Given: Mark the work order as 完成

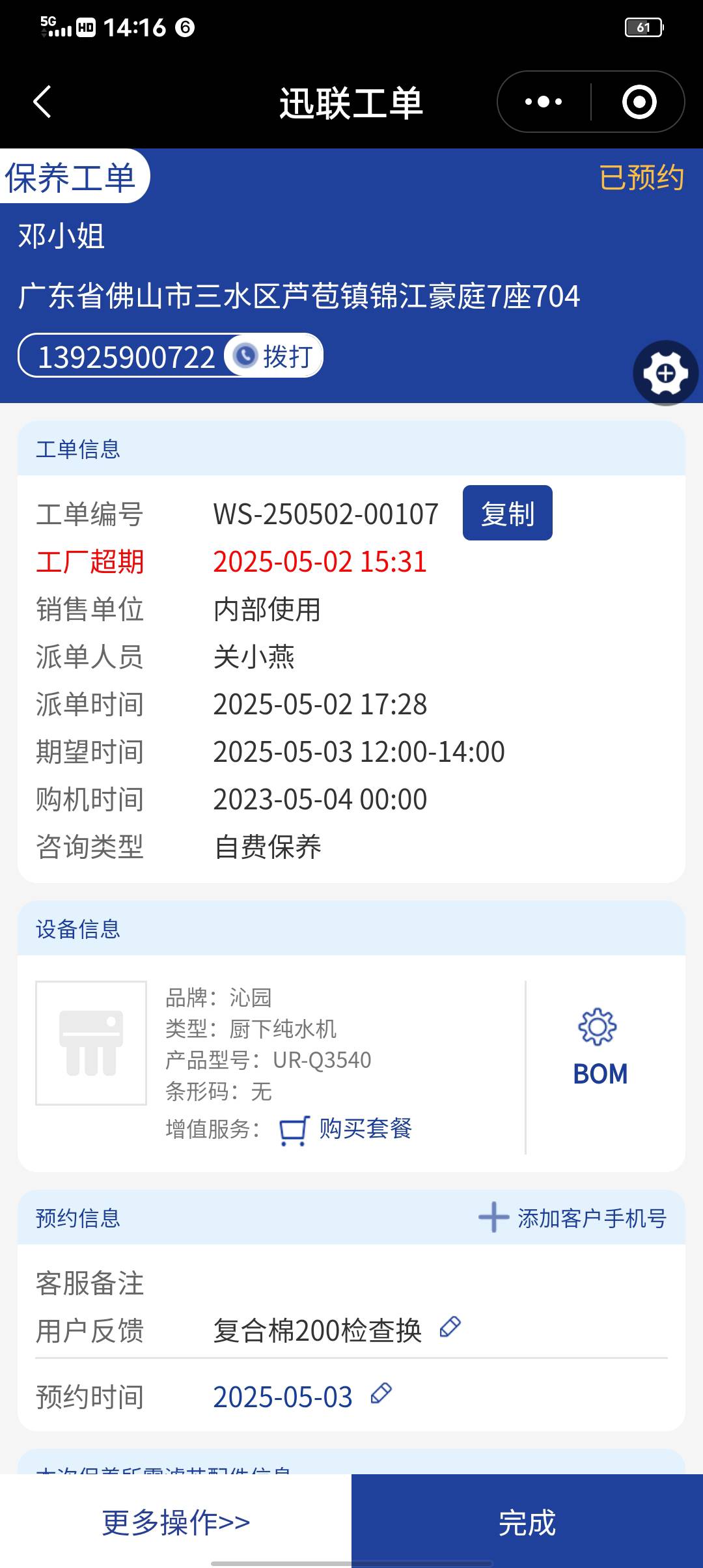Looking at the screenshot, I should coord(527,1522).
